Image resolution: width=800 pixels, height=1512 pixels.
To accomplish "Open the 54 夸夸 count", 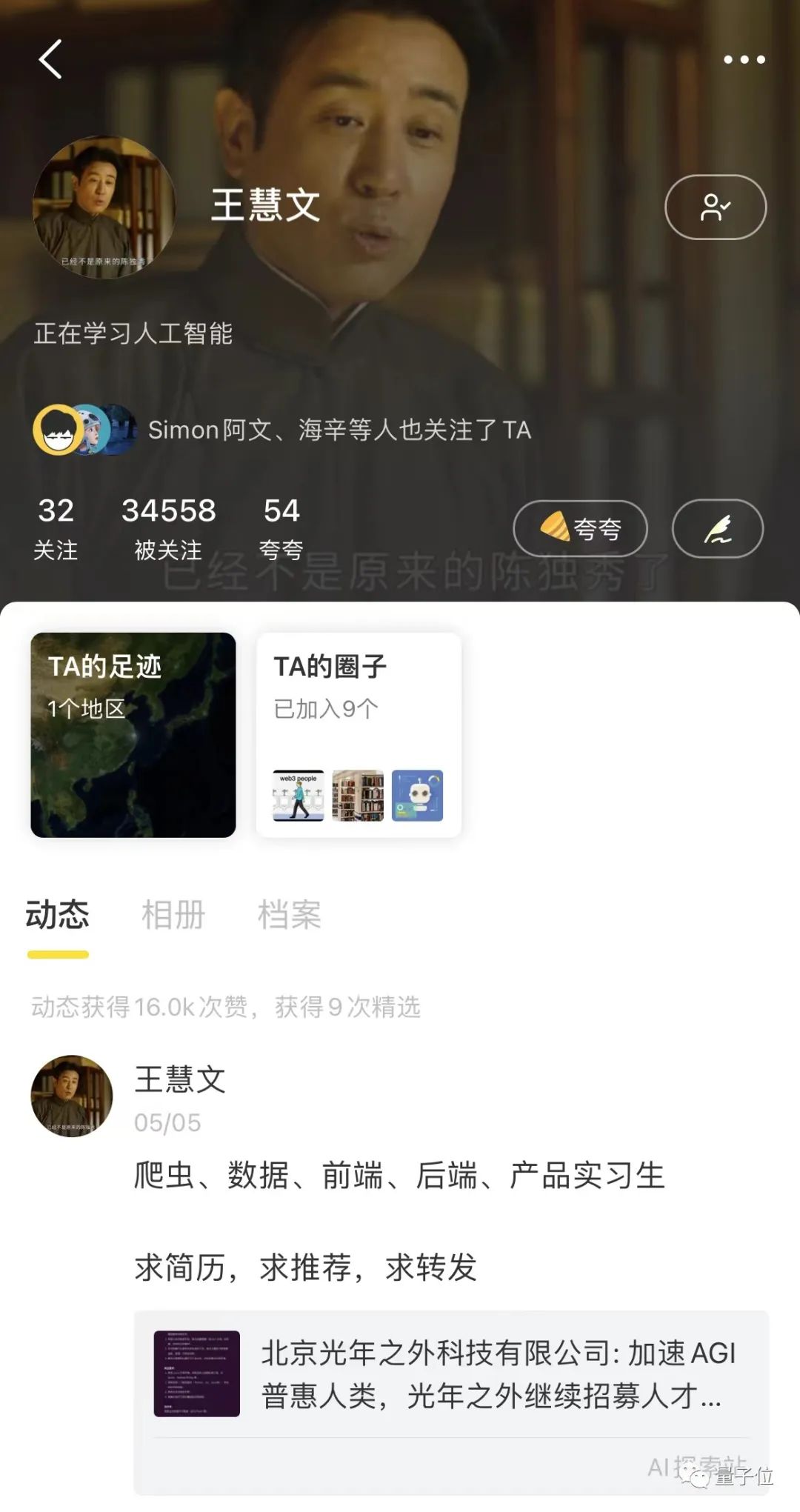I will point(281,527).
